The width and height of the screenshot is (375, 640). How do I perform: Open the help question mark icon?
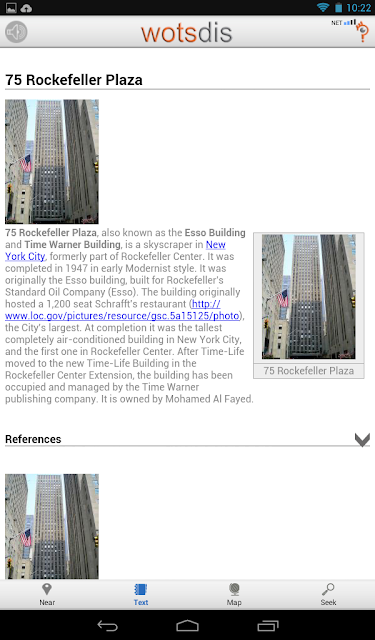362,32
